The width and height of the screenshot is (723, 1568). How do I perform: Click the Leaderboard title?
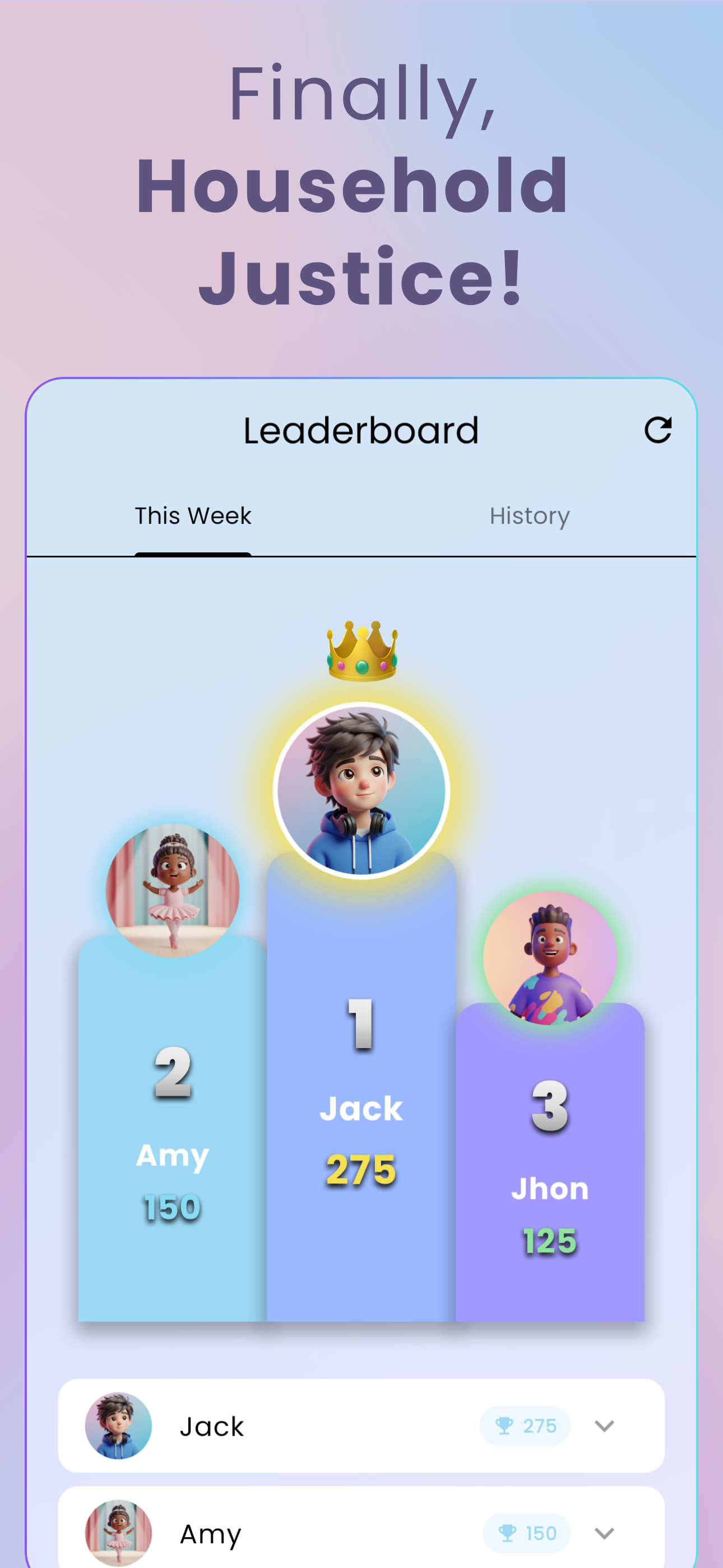point(361,430)
